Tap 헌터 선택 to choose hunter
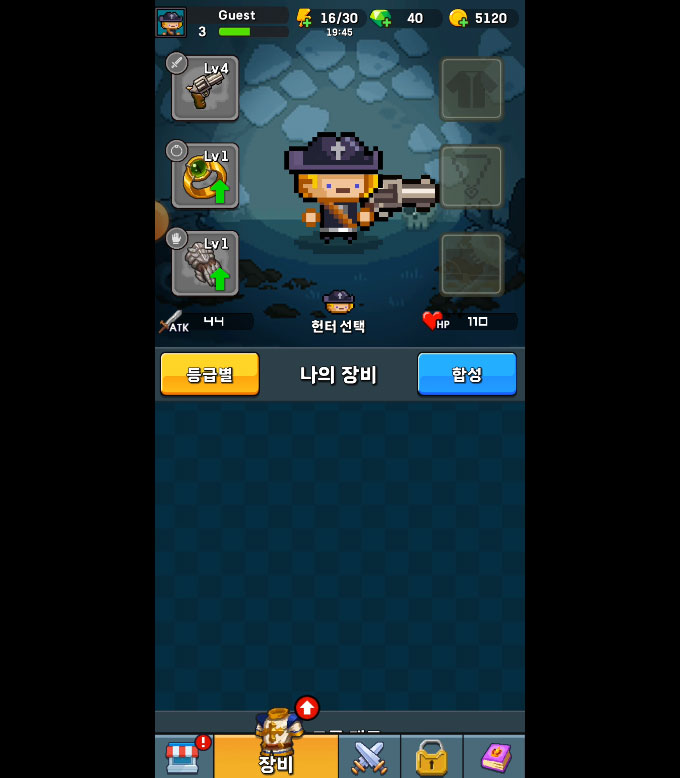Screen dimensions: 680x778 pyautogui.click(x=339, y=313)
